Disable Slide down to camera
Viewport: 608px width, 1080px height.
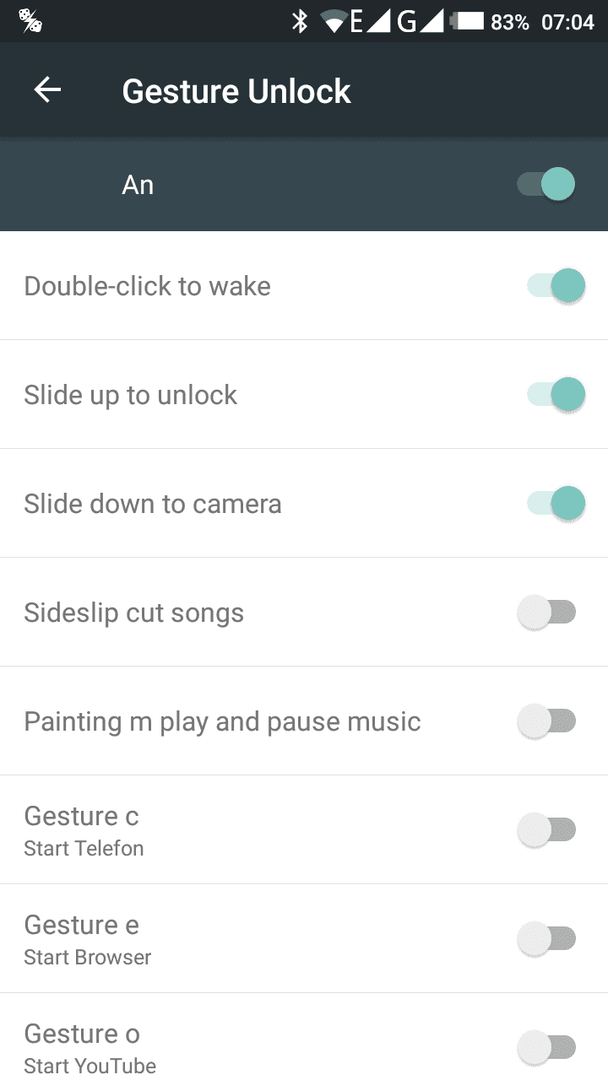pos(556,503)
